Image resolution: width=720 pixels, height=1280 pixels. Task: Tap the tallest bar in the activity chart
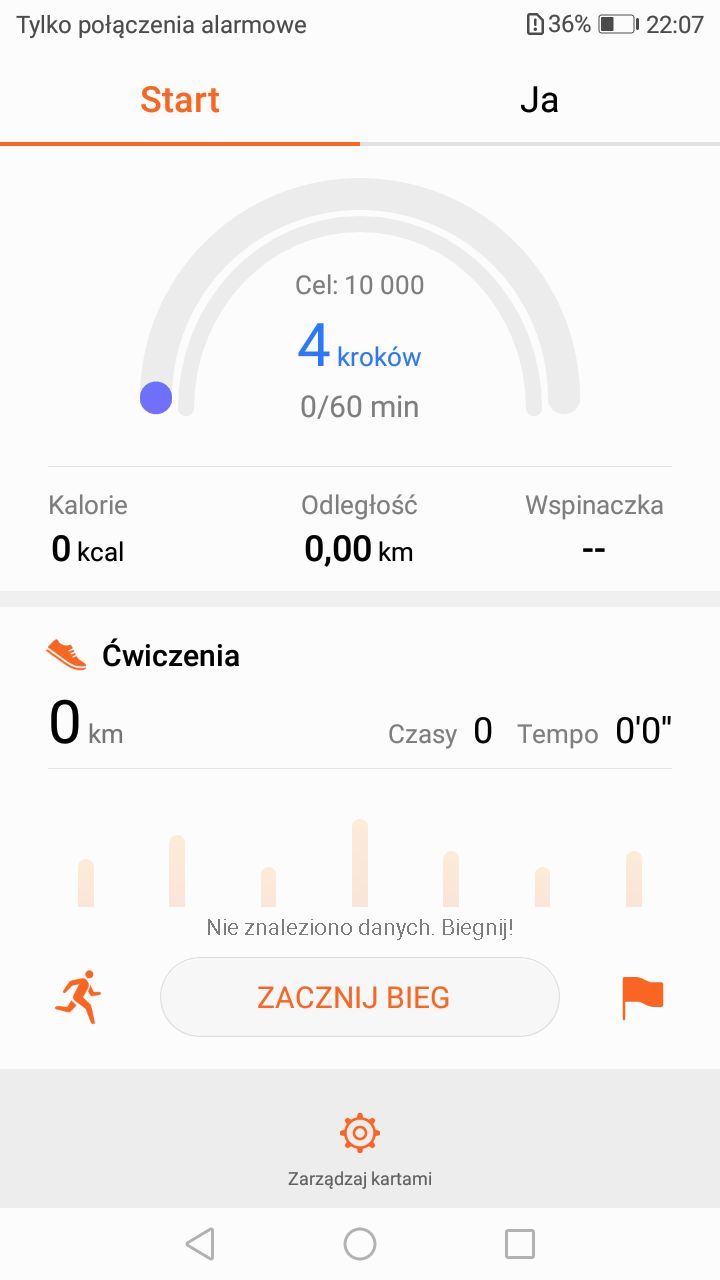click(x=359, y=860)
